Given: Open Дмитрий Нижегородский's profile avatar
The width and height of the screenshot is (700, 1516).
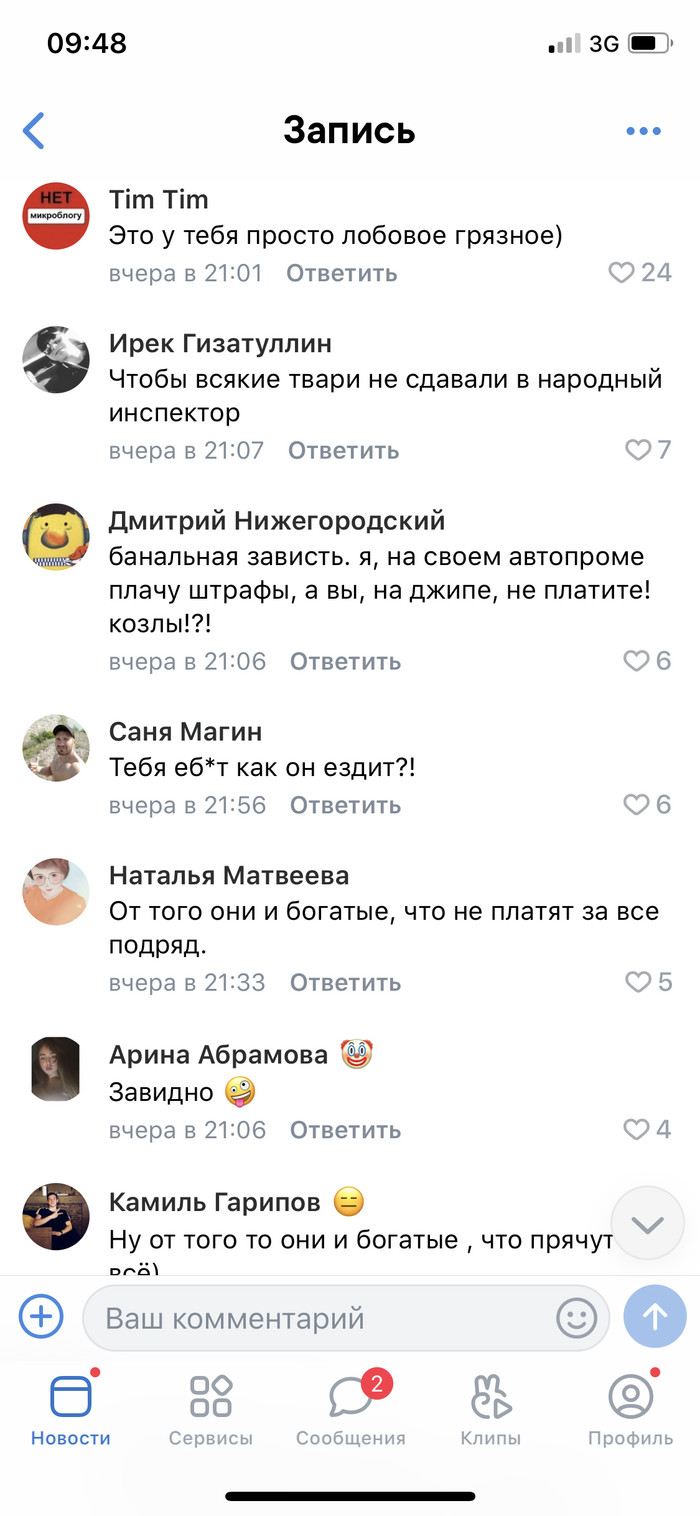Looking at the screenshot, I should [x=56, y=538].
